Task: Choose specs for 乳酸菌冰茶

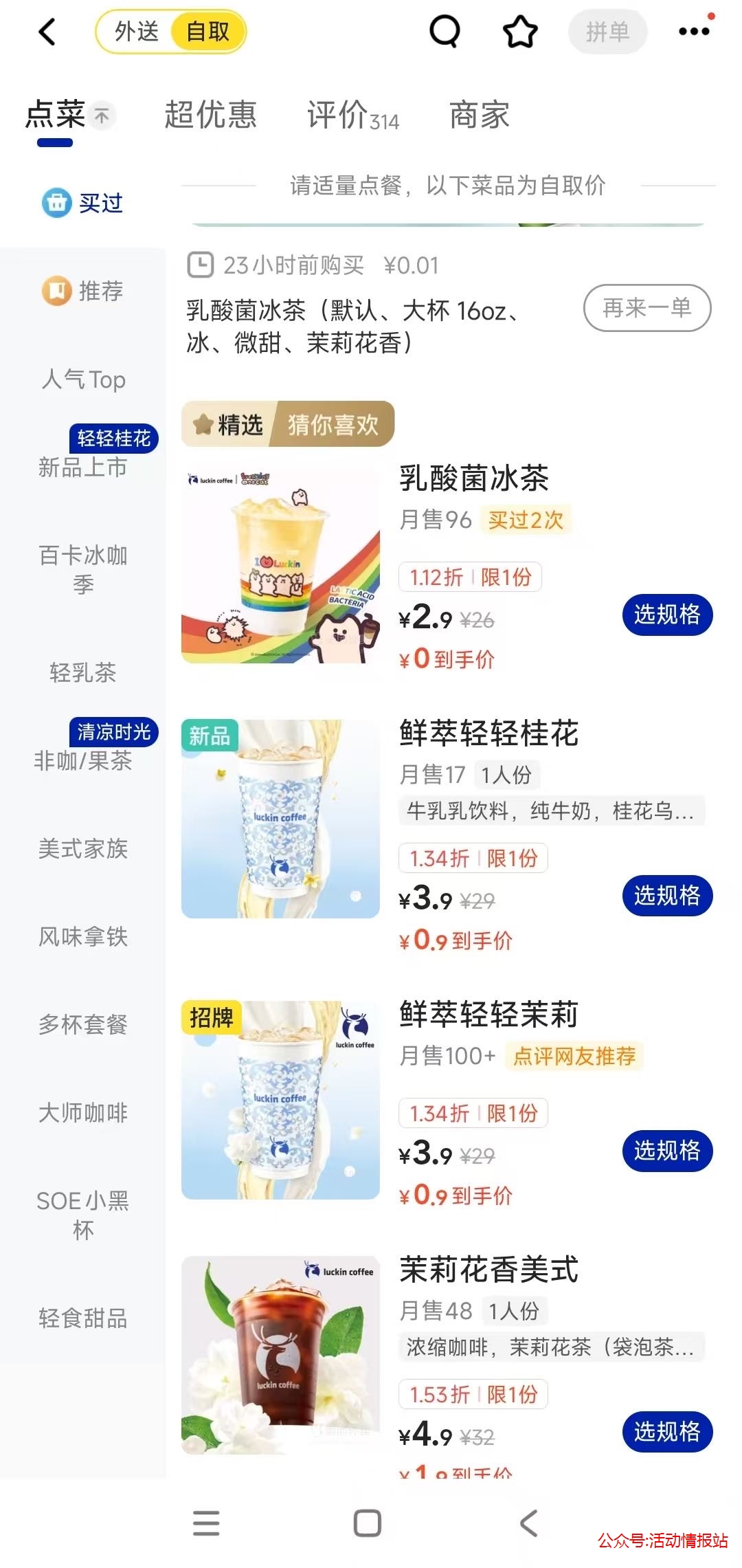Action: [x=667, y=615]
